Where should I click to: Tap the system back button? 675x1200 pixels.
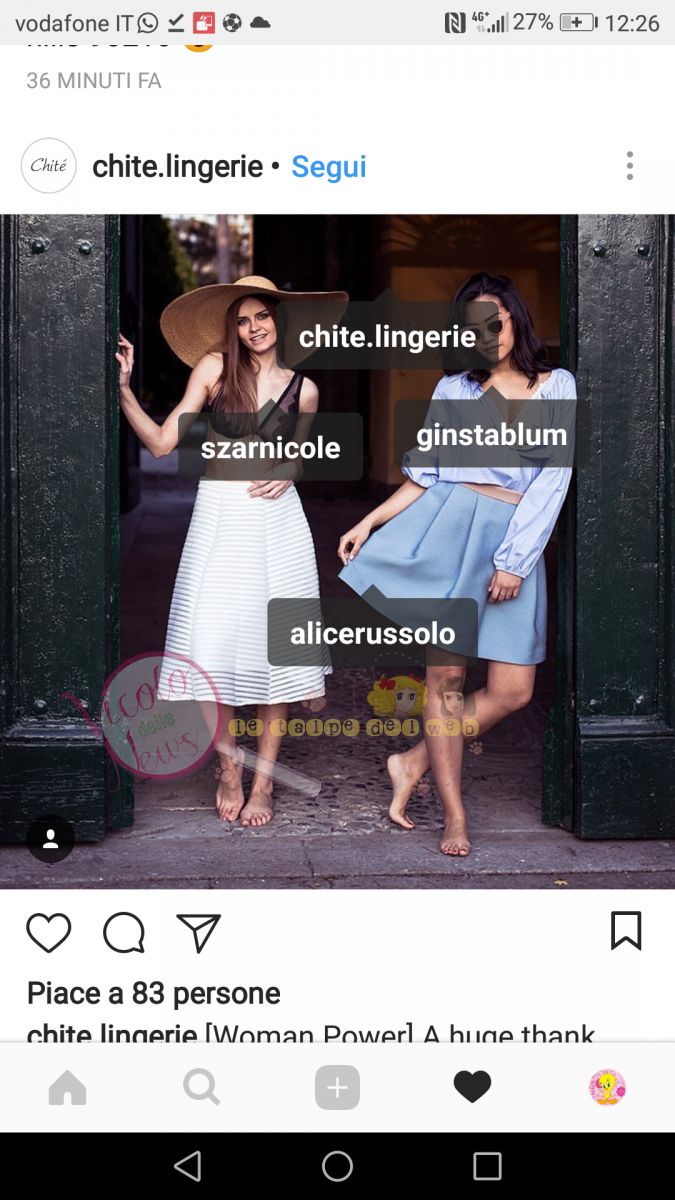tap(187, 1166)
